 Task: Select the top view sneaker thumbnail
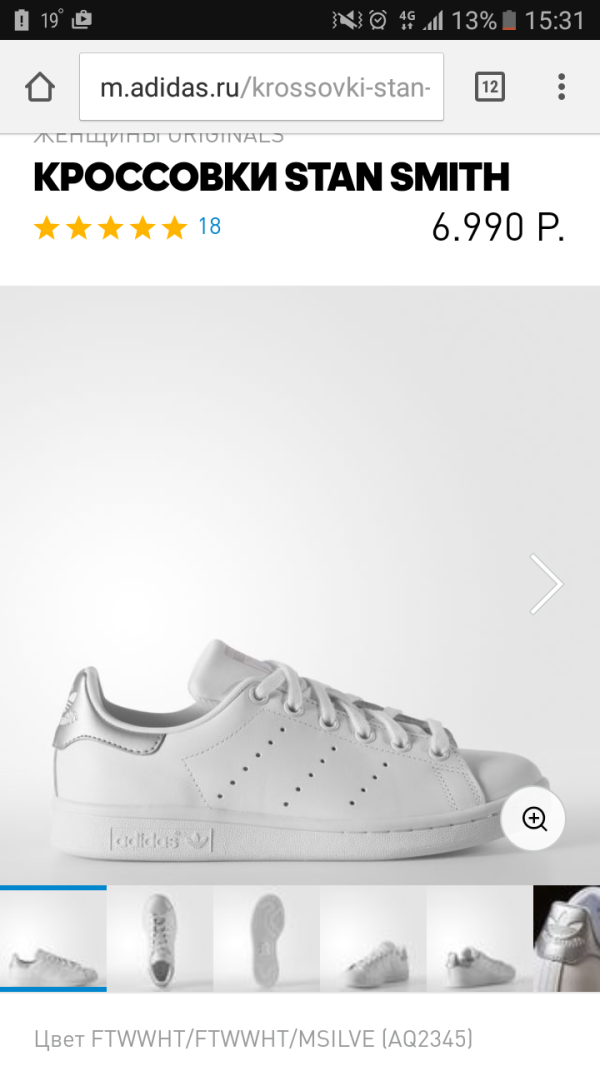pos(160,939)
